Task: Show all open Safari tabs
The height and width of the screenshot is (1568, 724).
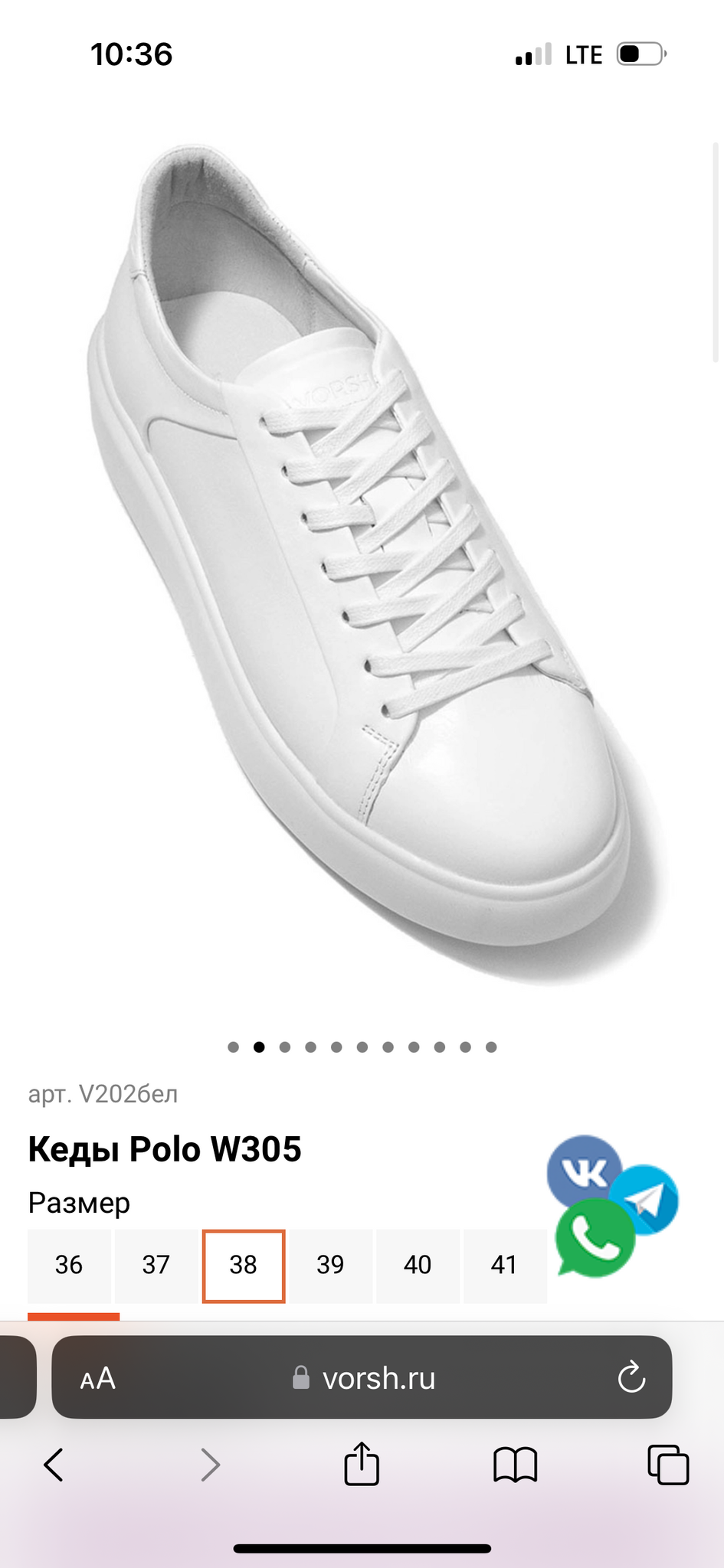Action: coord(668,1465)
